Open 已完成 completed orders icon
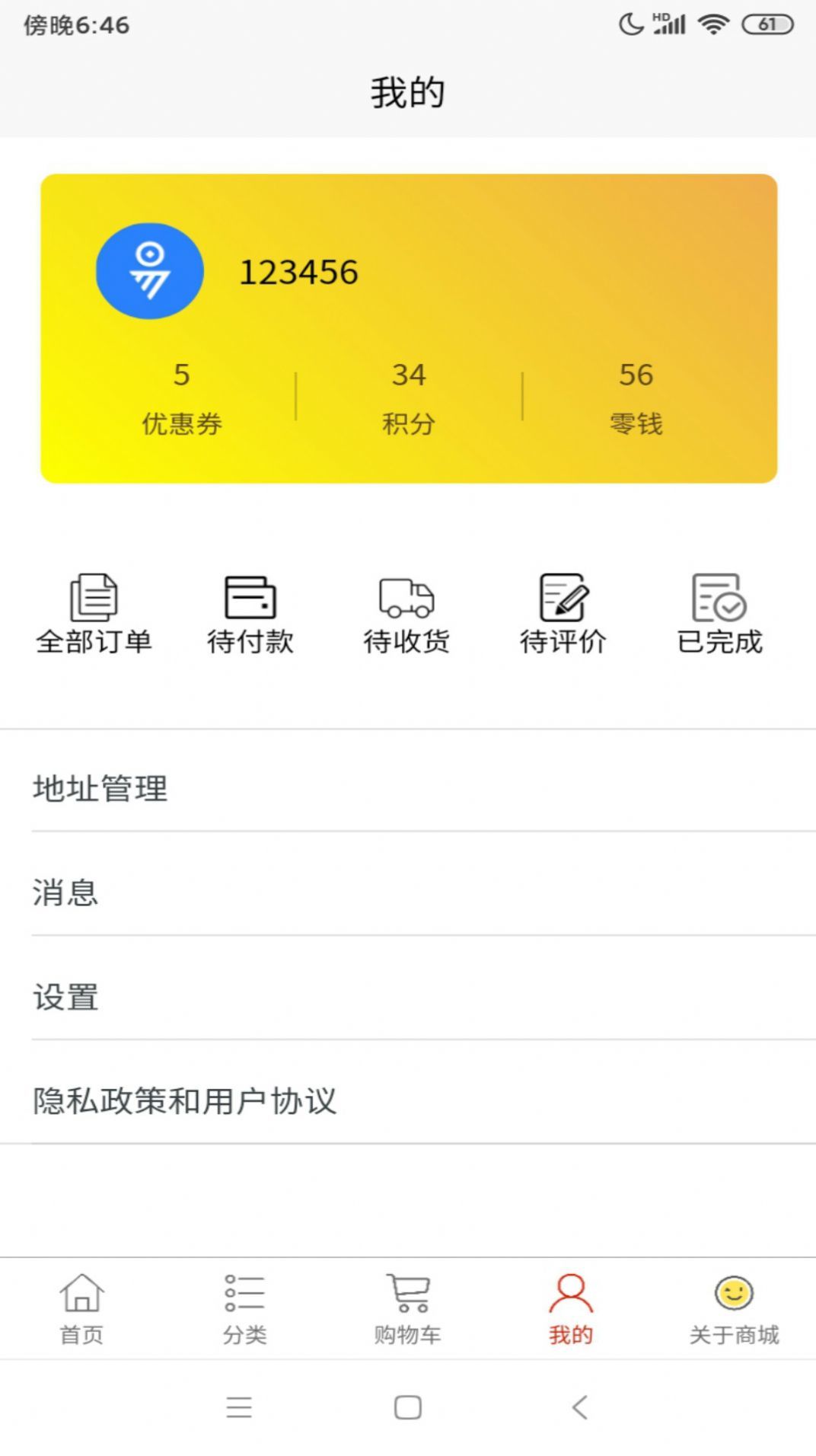The image size is (816, 1456). 719,613
